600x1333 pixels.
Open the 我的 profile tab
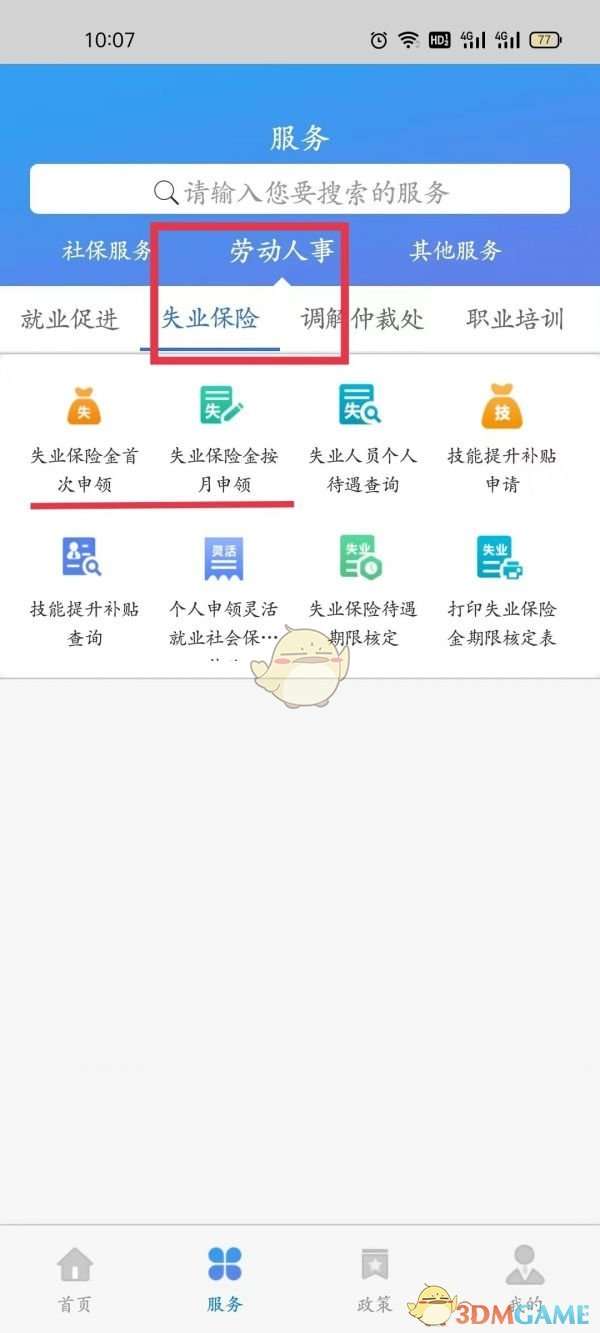click(525, 1278)
